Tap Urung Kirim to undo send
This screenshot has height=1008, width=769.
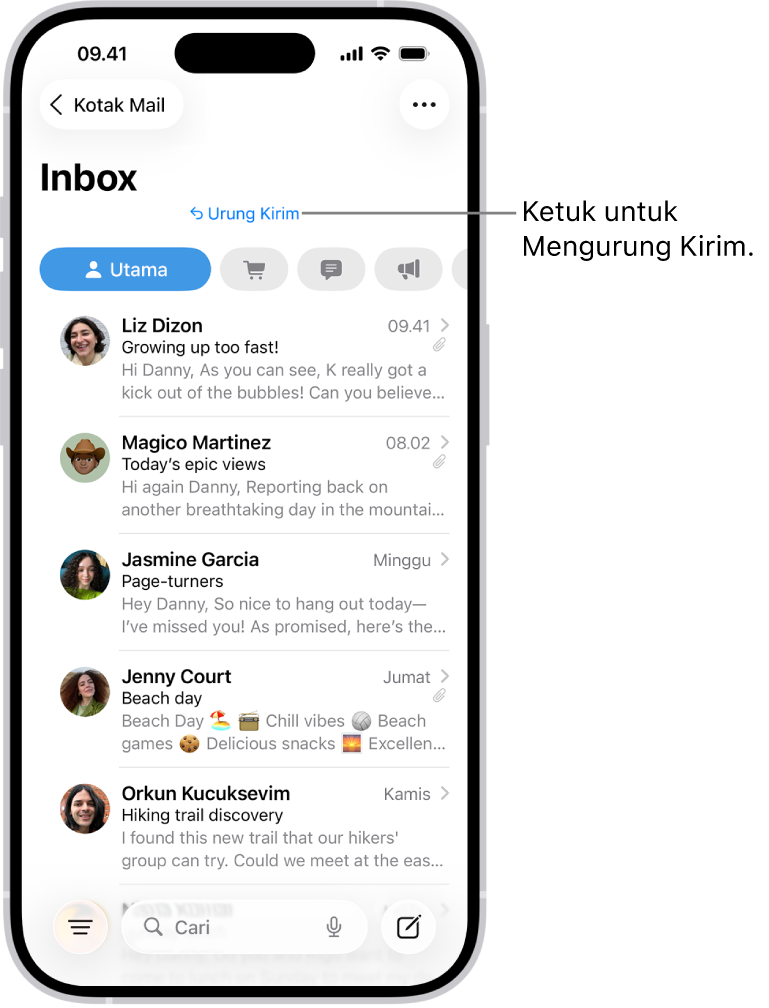coord(245,213)
